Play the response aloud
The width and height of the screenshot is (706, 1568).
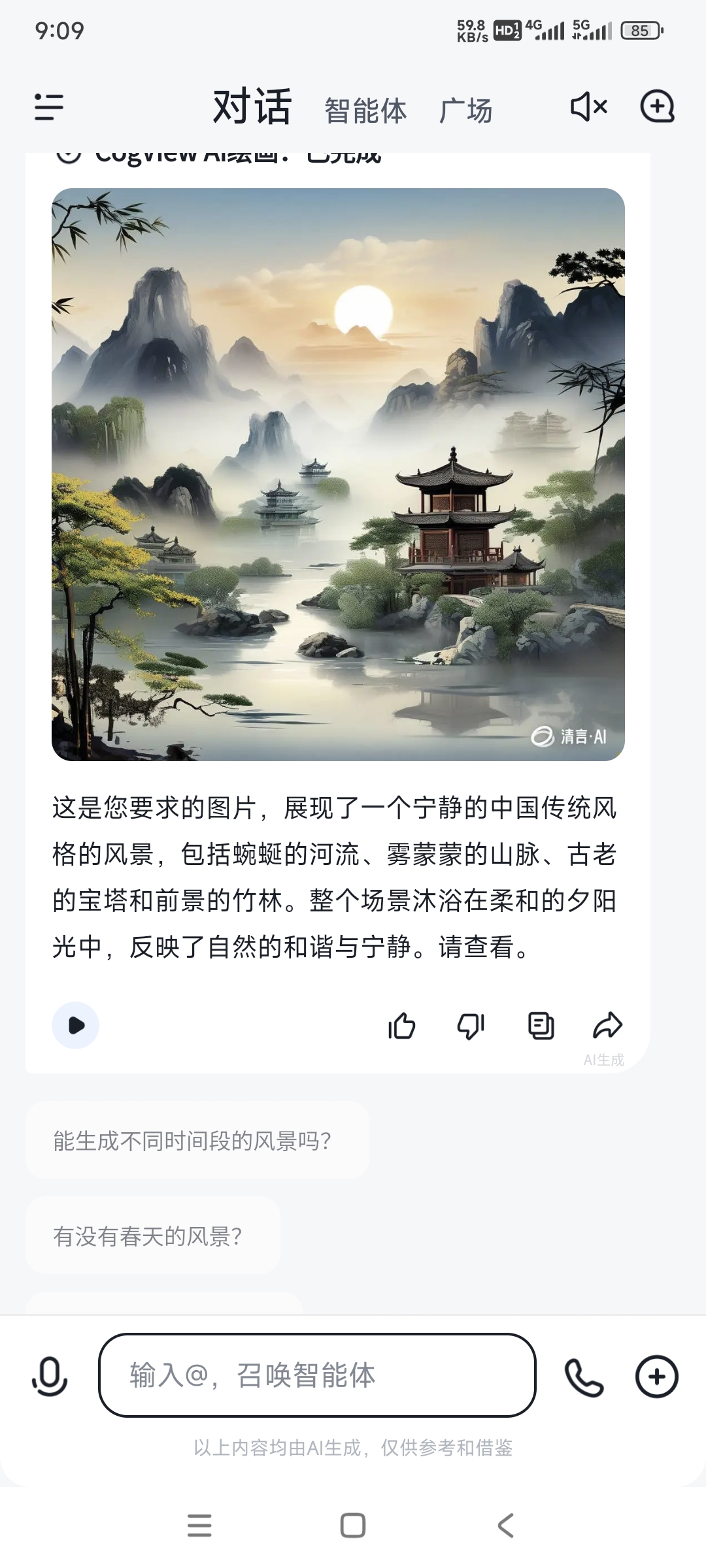pyautogui.click(x=76, y=1025)
